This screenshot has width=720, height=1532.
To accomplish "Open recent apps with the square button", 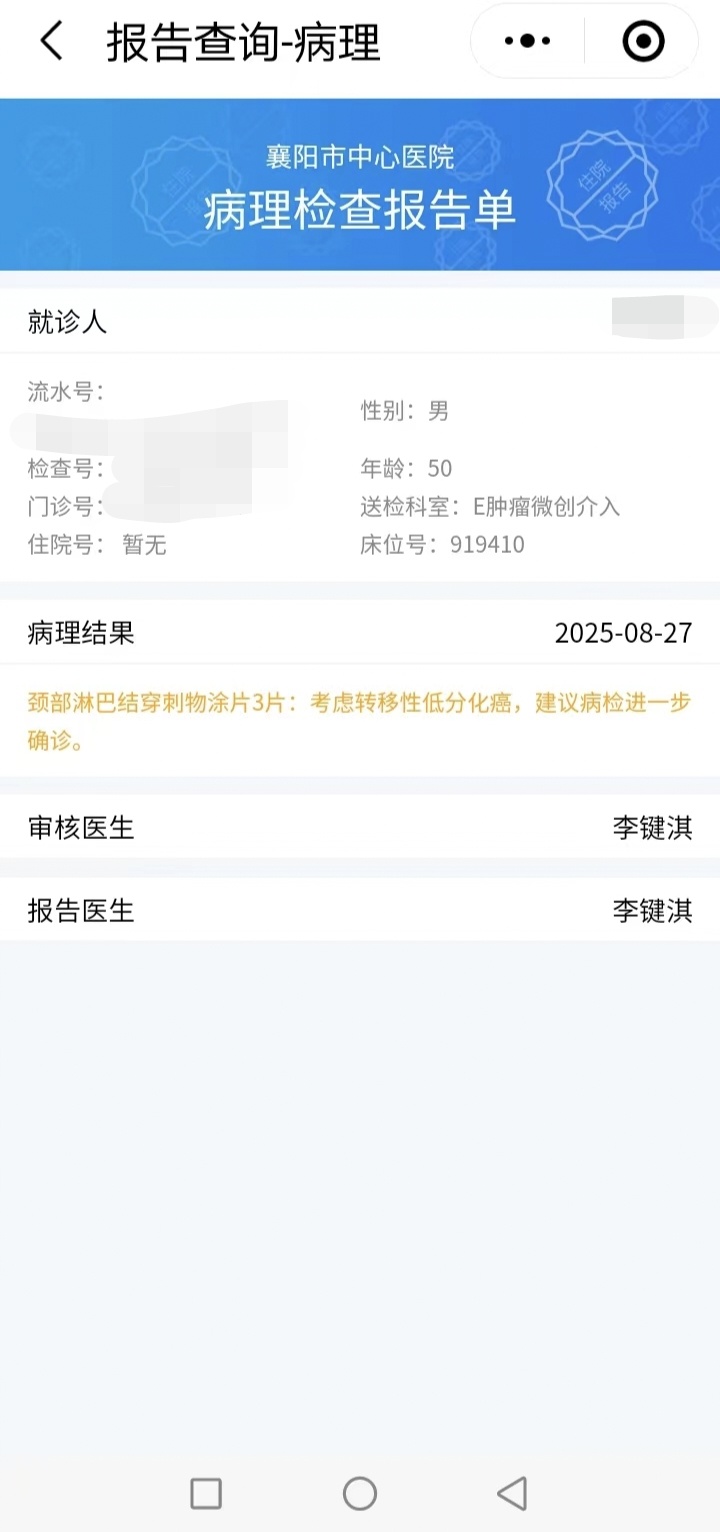I will pyautogui.click(x=206, y=1493).
